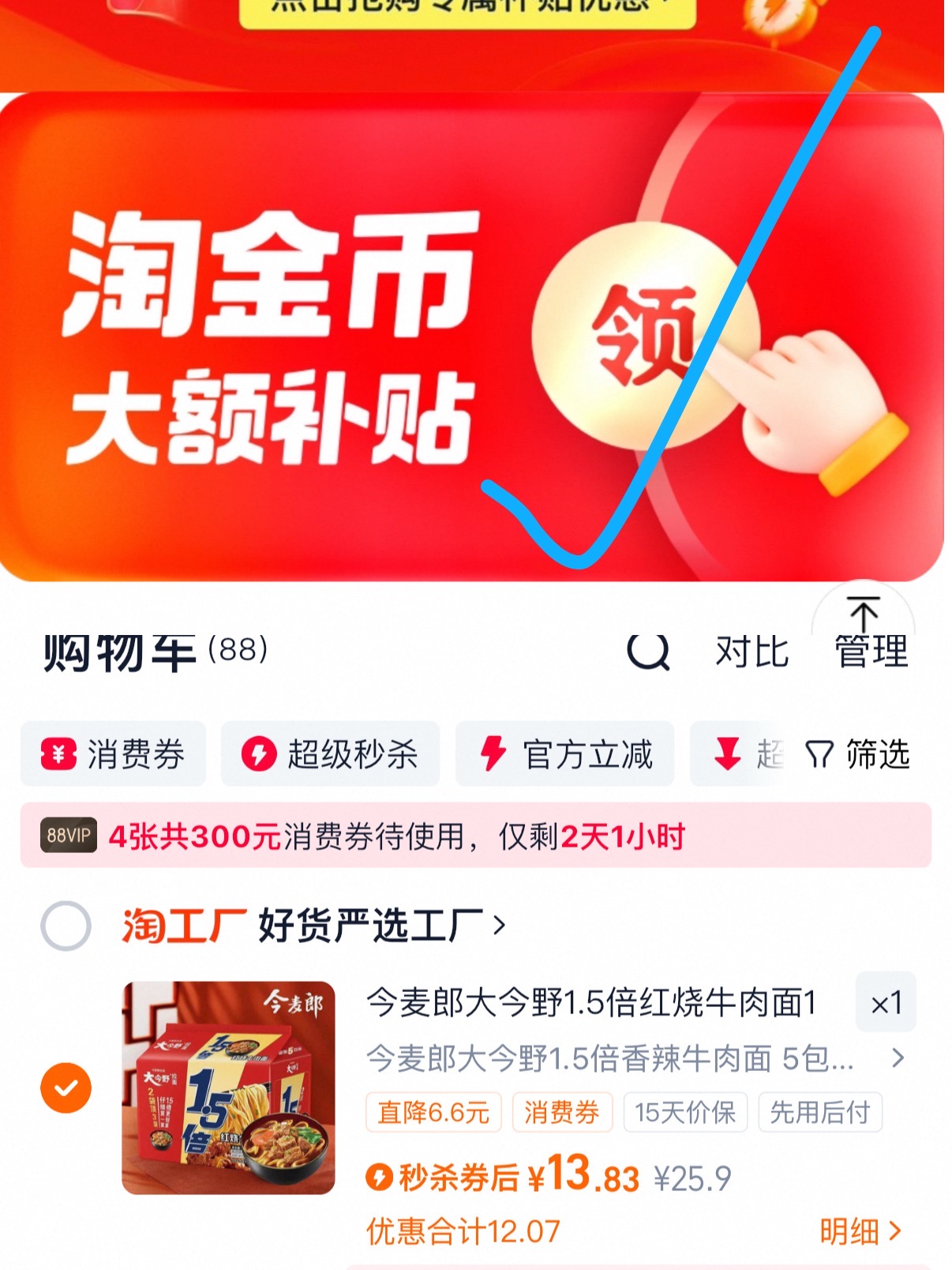The width and height of the screenshot is (952, 1270).
Task: Tap the lightning icon on the 官方立减 chip
Action: pyautogui.click(x=493, y=755)
